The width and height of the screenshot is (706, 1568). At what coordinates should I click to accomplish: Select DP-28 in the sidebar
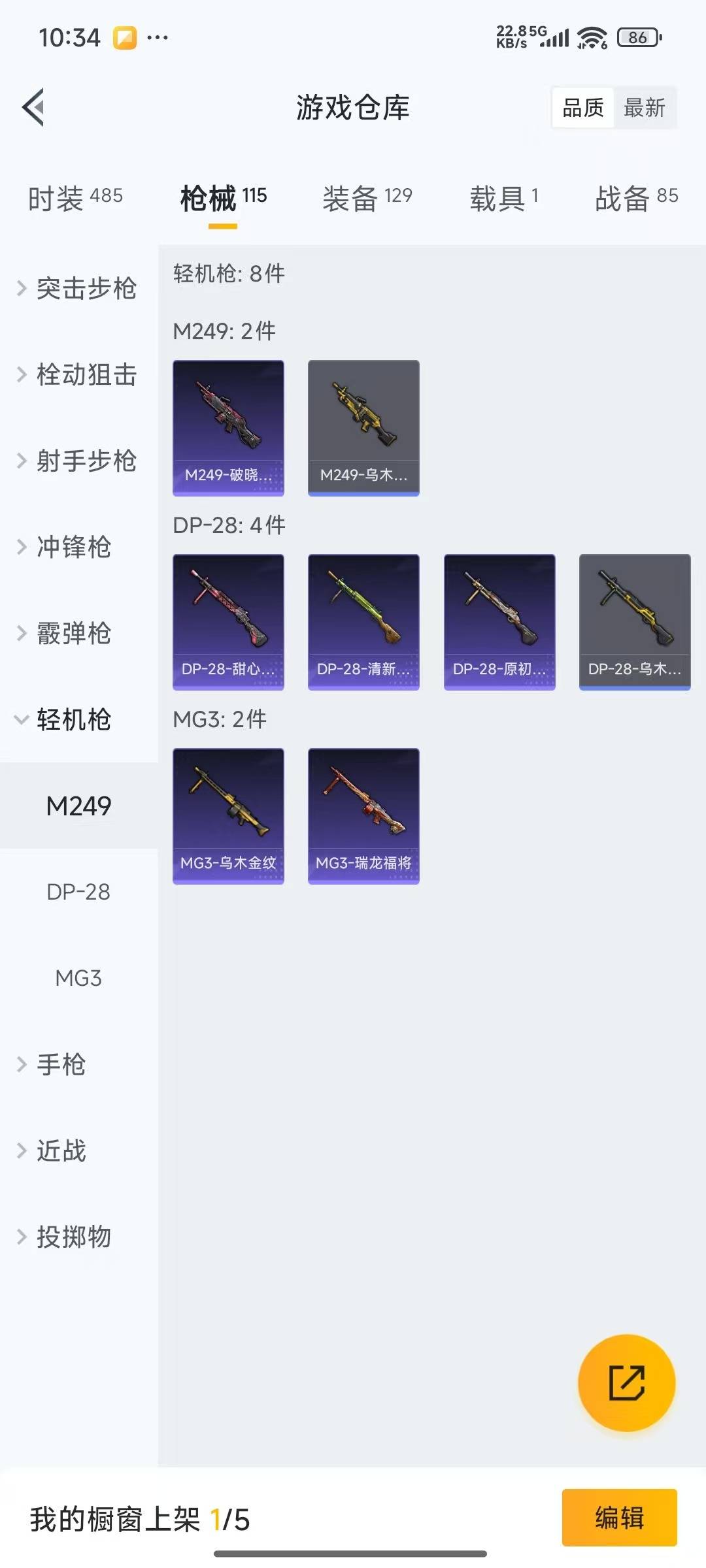click(x=78, y=892)
